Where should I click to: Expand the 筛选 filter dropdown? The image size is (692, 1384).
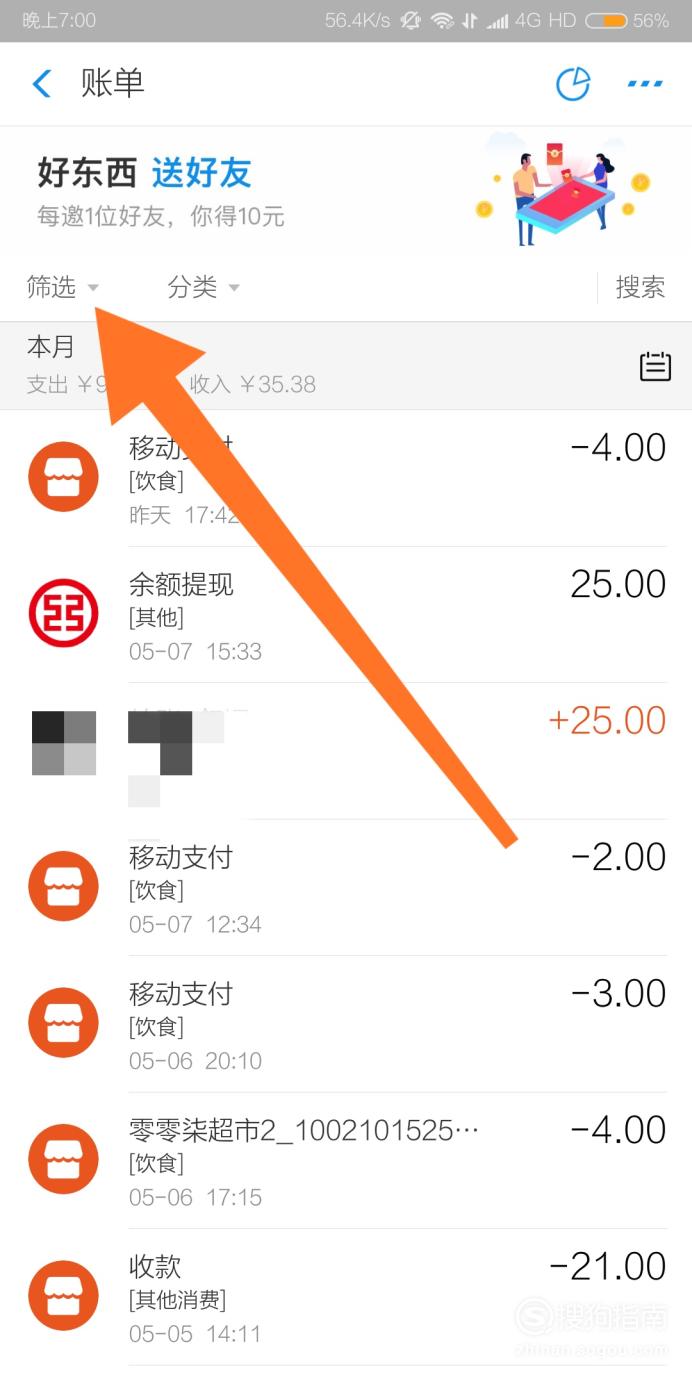[63, 288]
